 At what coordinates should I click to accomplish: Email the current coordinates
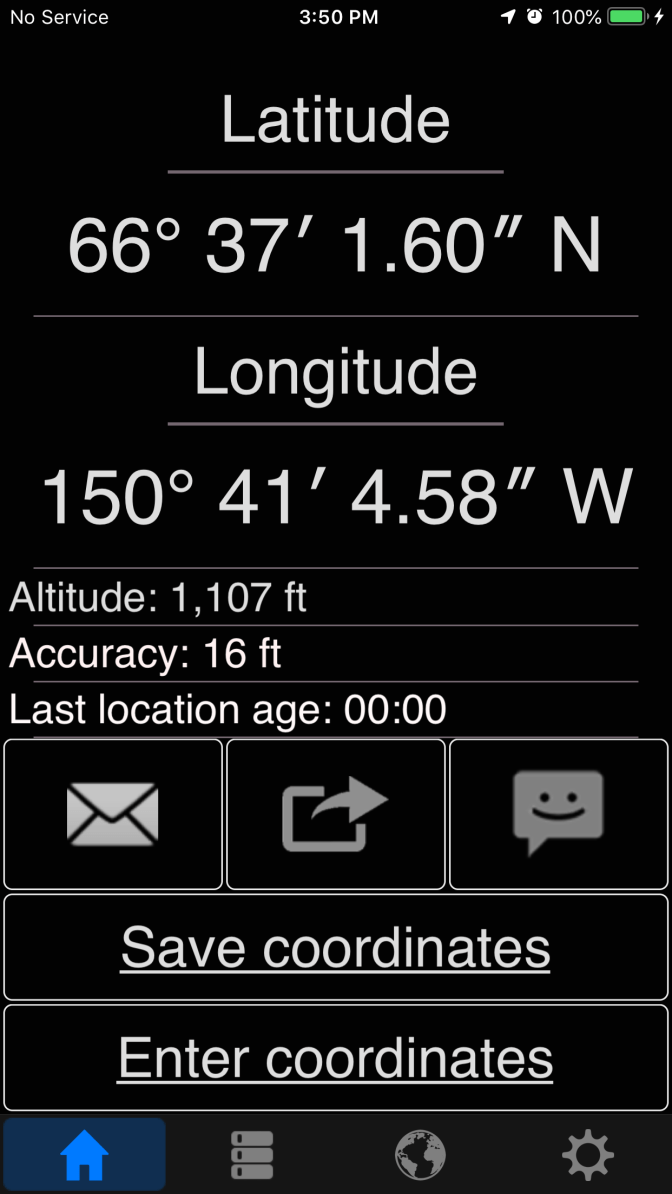pos(113,813)
